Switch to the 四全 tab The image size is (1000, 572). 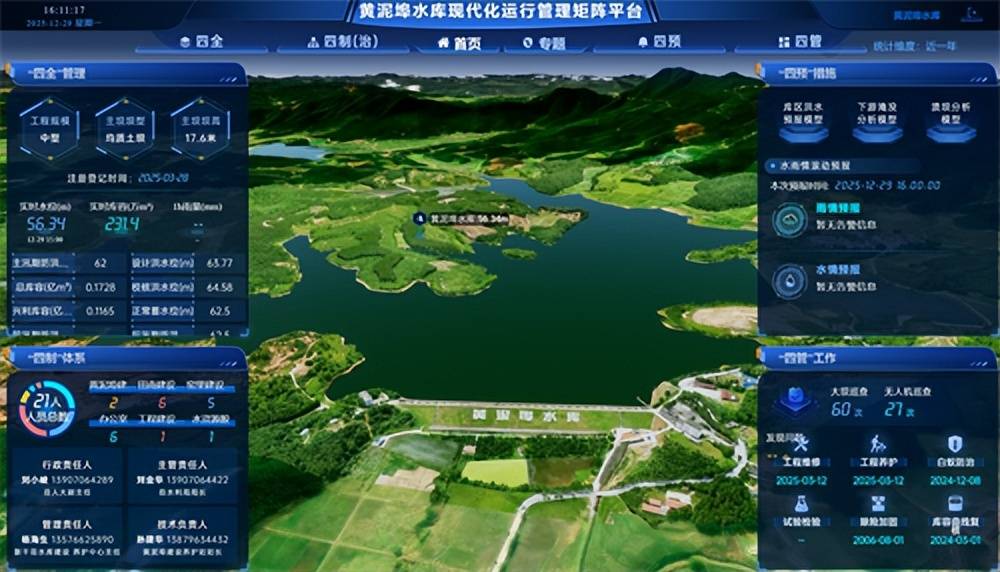coord(201,43)
